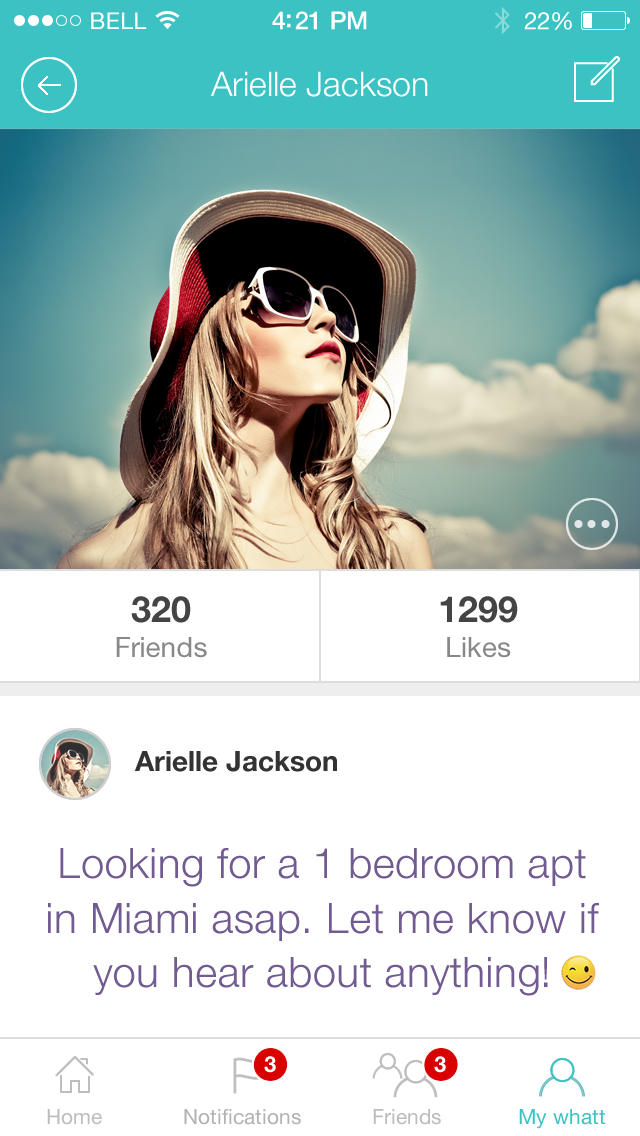Select the My whatt tab

click(x=562, y=1089)
